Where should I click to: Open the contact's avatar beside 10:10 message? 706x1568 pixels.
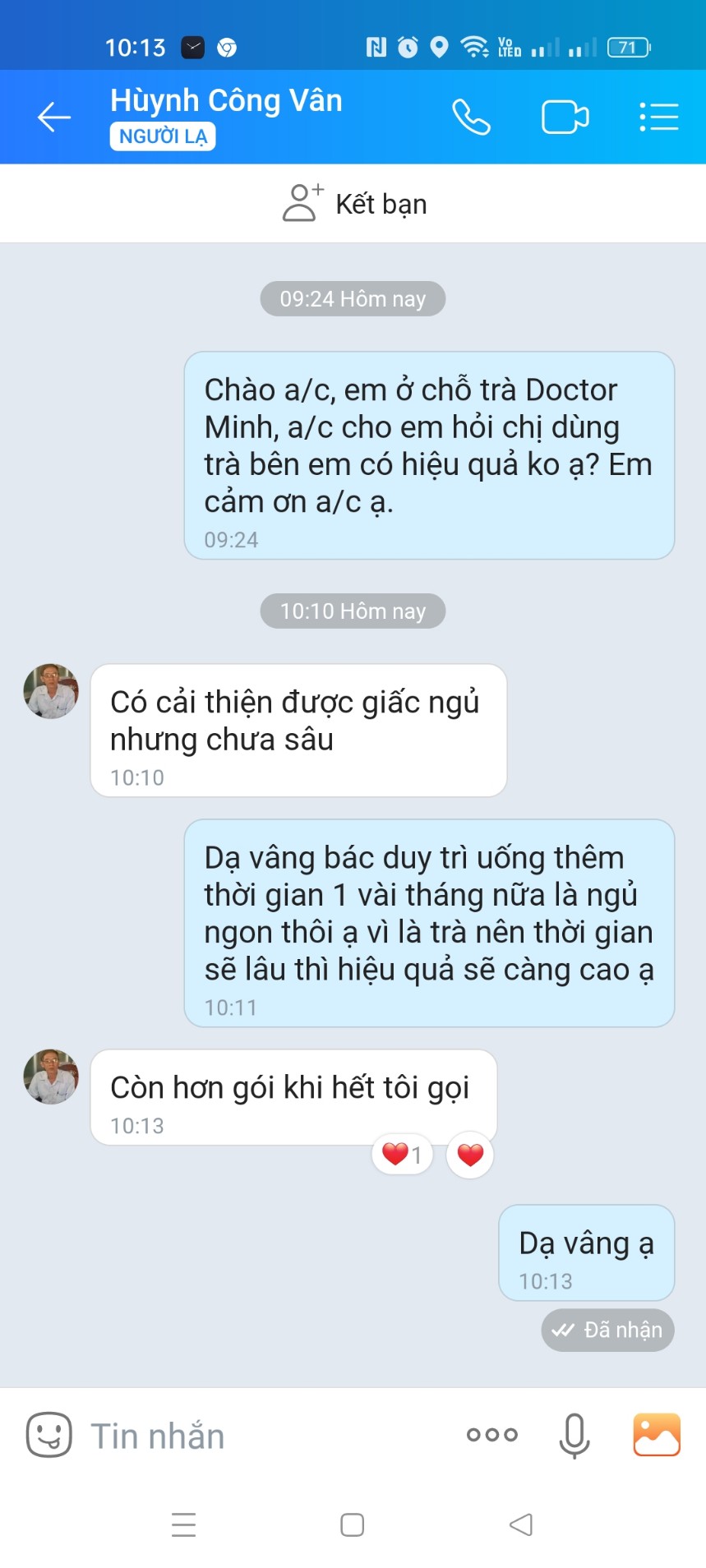tap(51, 691)
